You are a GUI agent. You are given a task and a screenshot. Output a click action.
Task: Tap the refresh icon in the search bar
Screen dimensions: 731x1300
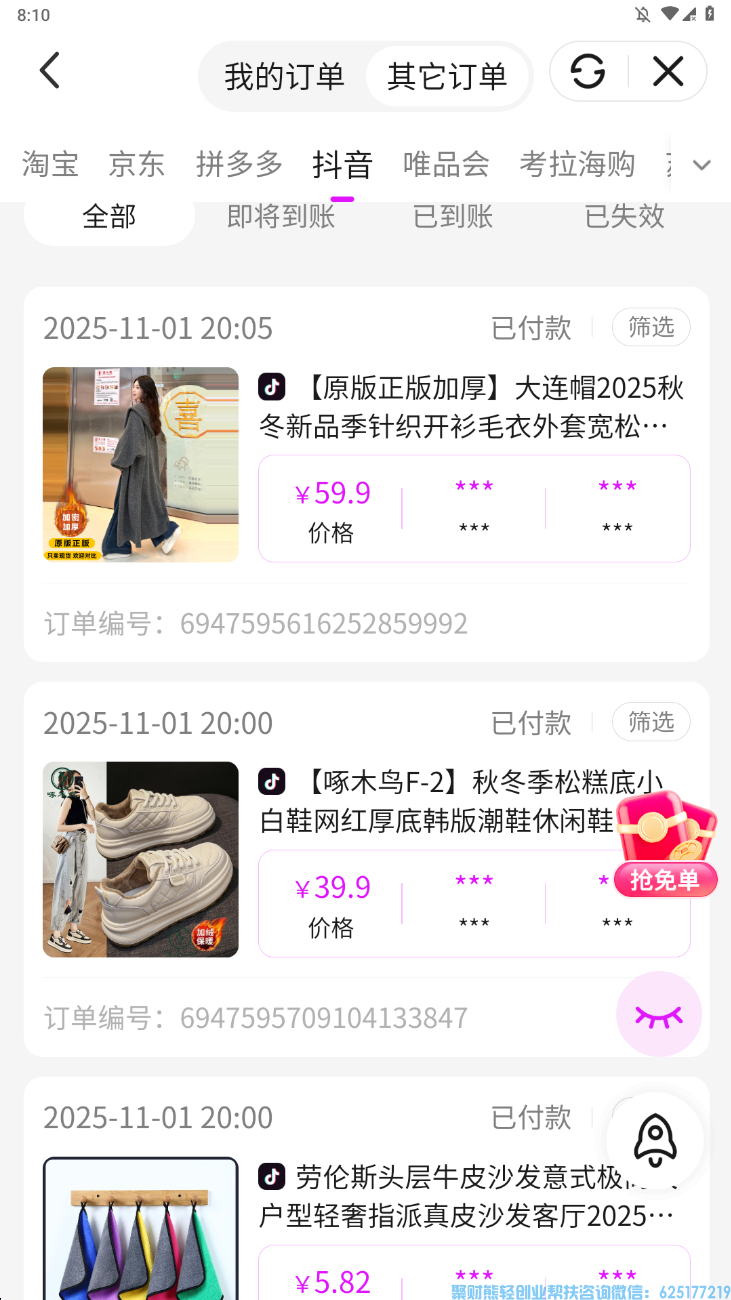pyautogui.click(x=588, y=71)
